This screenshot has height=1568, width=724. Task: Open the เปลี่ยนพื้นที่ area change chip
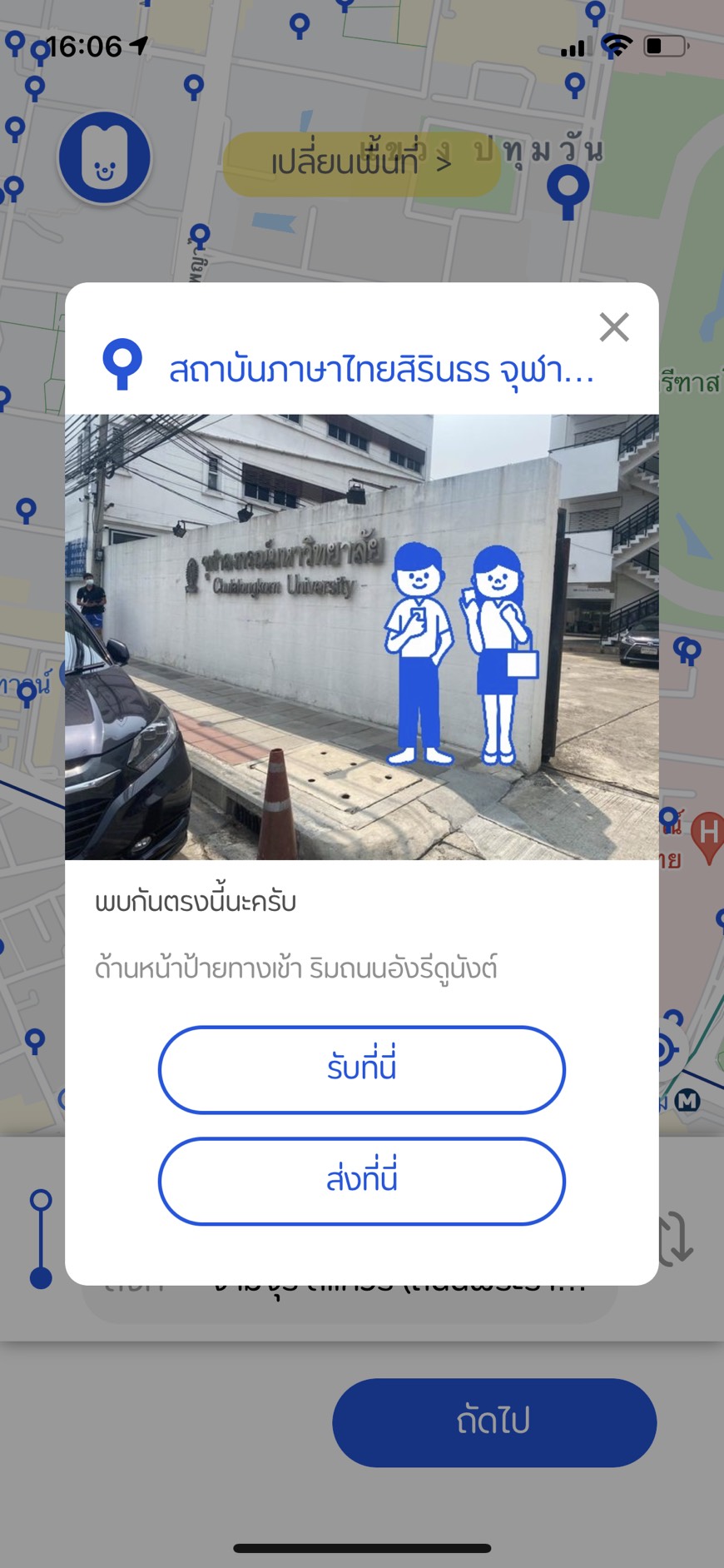coord(361,163)
